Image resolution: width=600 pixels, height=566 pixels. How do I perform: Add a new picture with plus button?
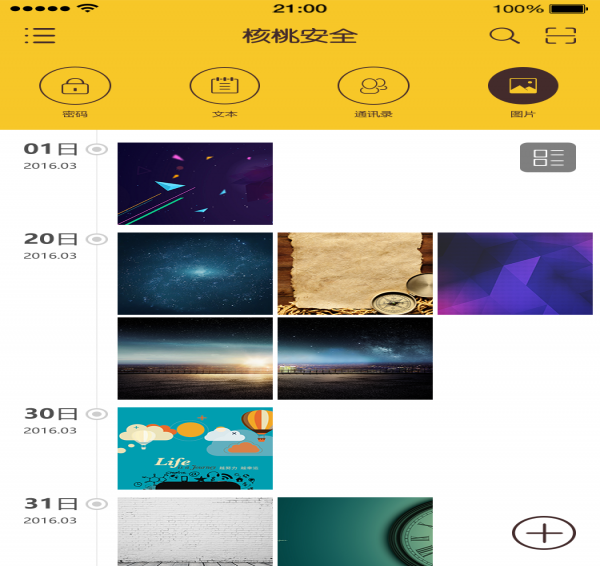(x=544, y=533)
